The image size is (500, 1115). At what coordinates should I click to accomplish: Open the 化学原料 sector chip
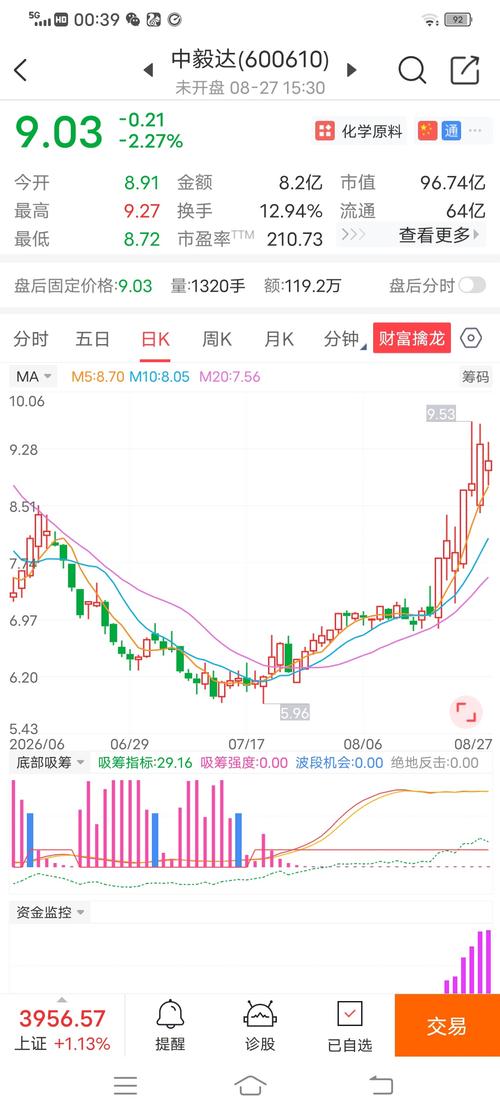361,131
